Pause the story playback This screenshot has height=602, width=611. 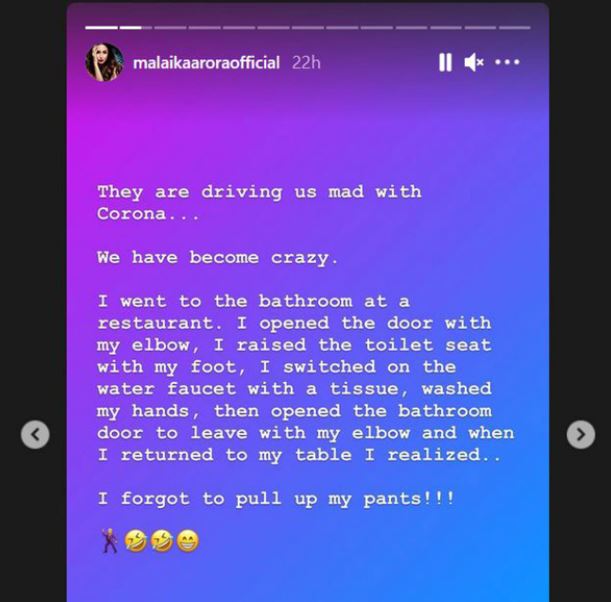click(x=445, y=62)
